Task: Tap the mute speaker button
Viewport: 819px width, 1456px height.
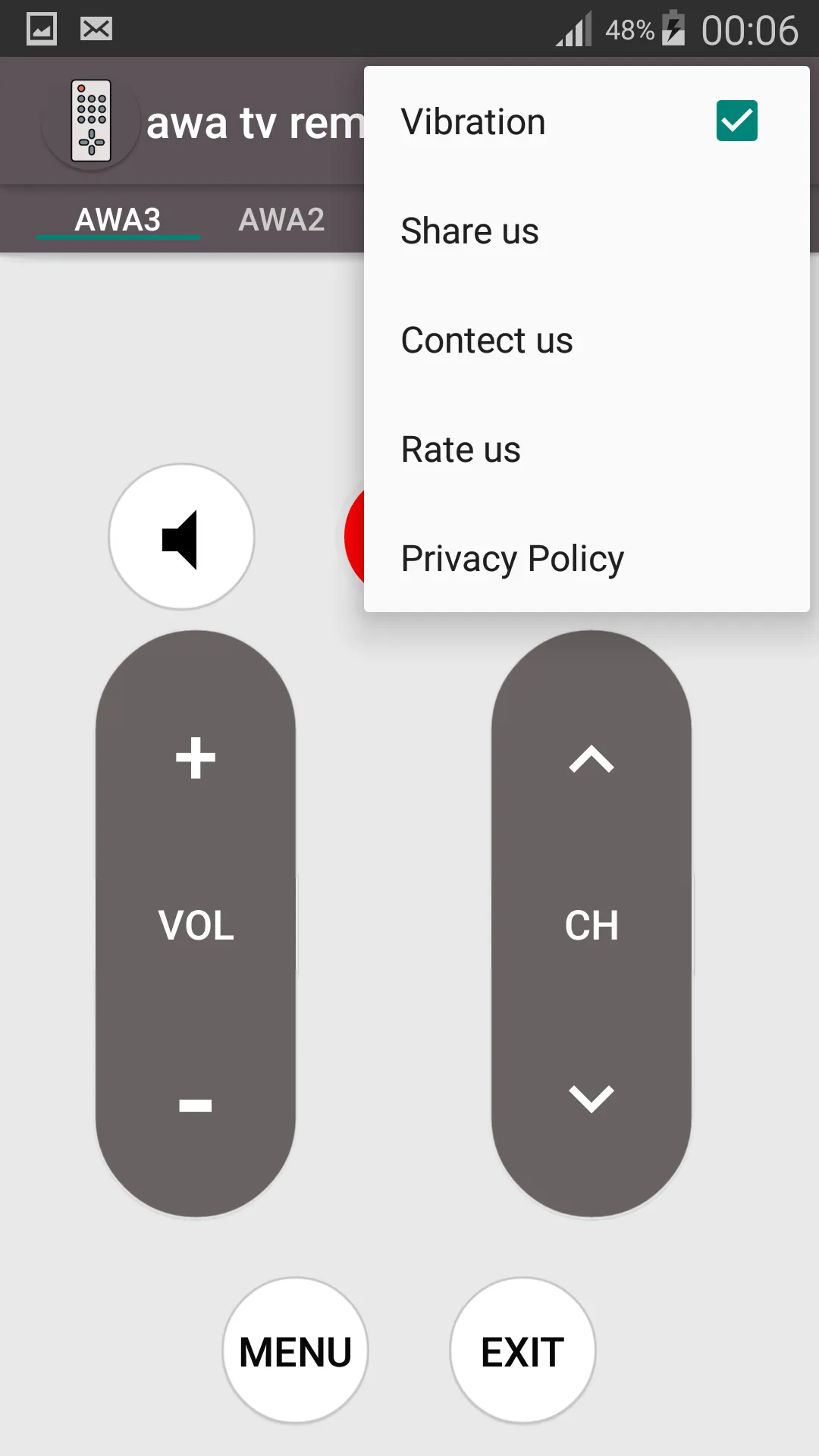Action: point(181,538)
